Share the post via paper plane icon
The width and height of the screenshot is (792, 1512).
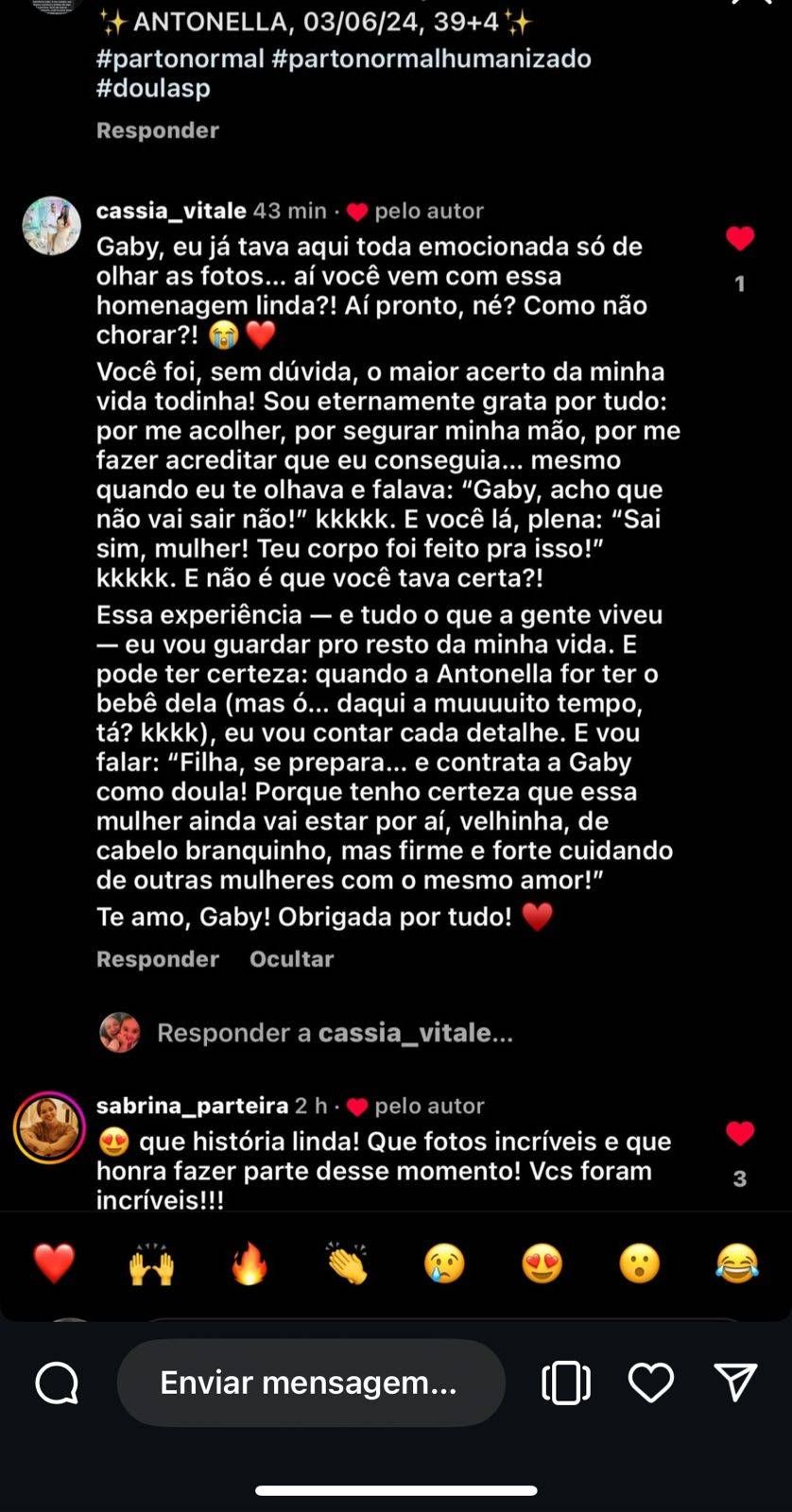click(735, 1383)
